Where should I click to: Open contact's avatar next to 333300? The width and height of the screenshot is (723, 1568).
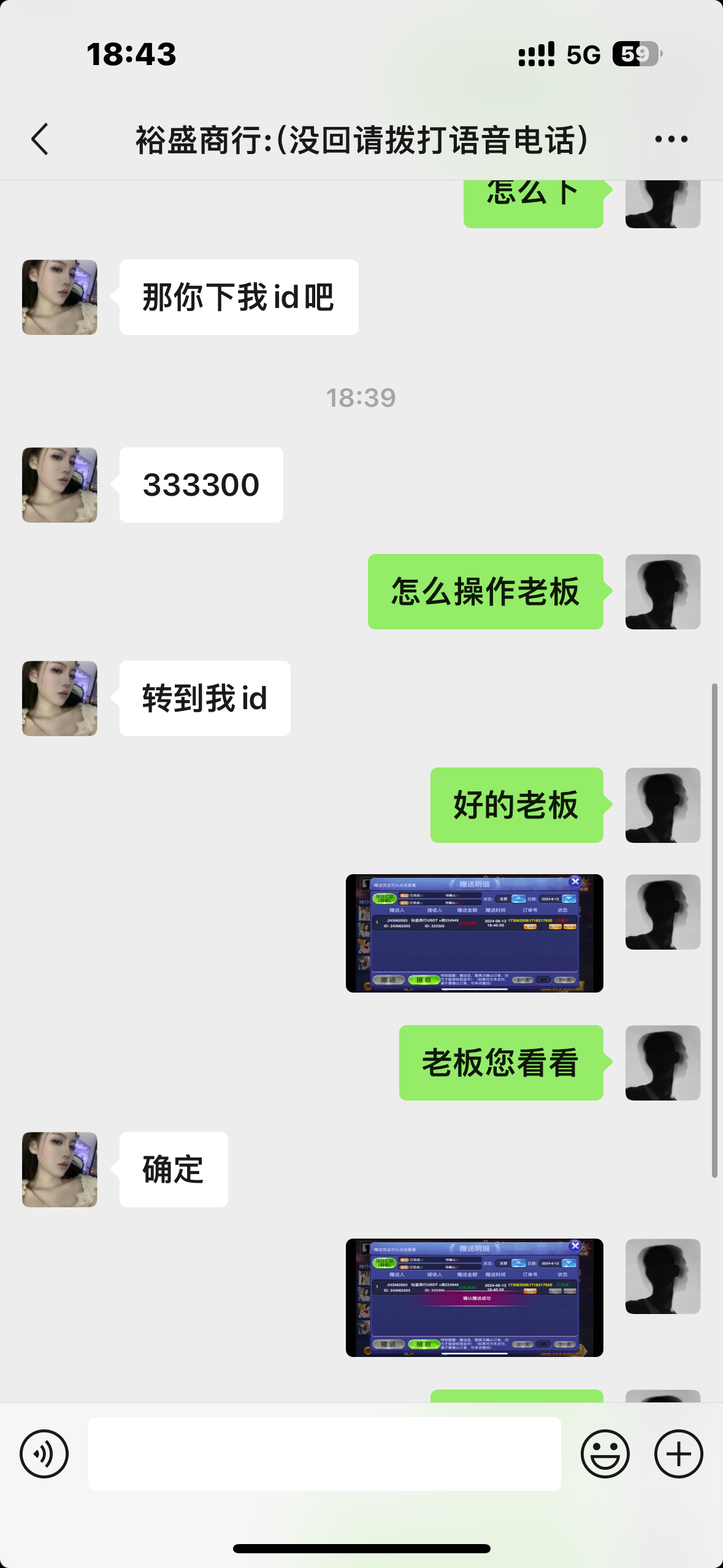59,485
